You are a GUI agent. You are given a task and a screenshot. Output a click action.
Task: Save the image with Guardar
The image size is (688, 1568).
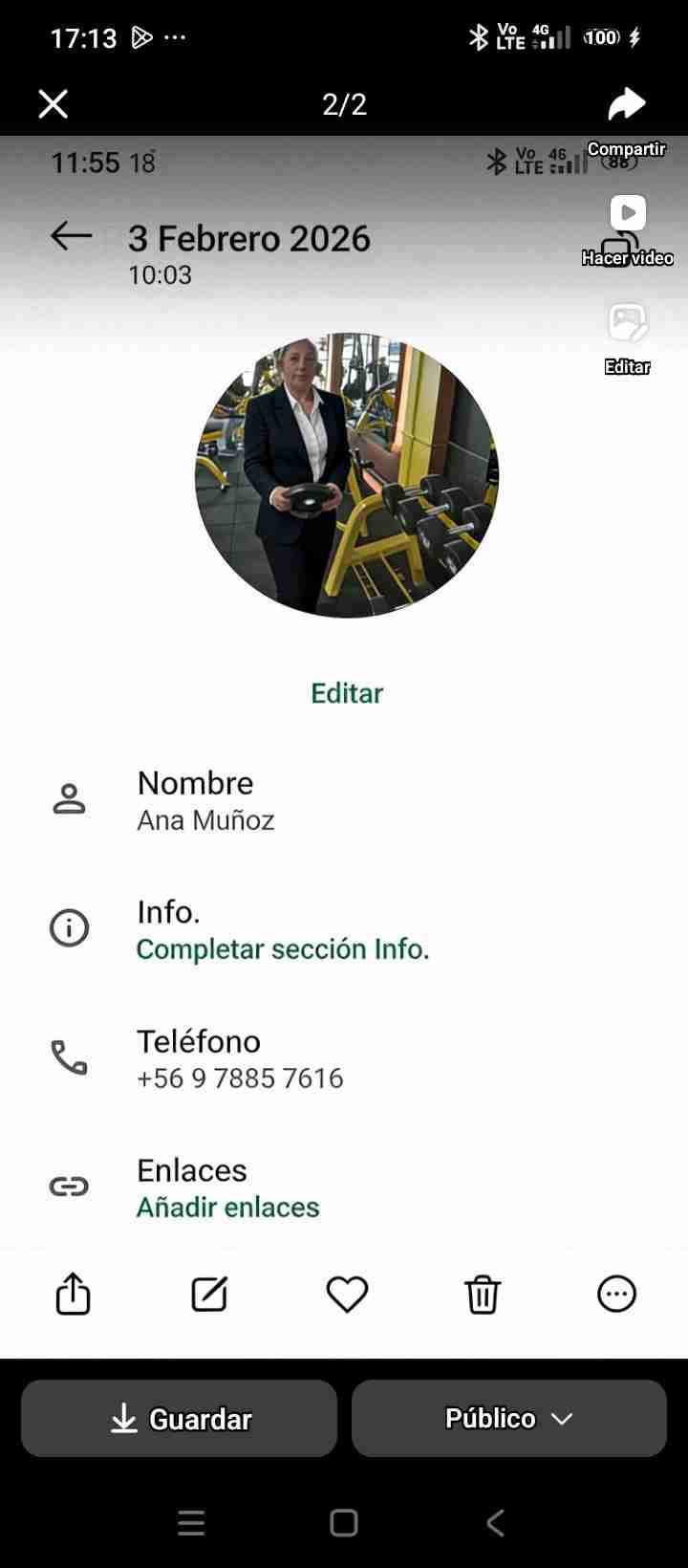(x=180, y=1418)
